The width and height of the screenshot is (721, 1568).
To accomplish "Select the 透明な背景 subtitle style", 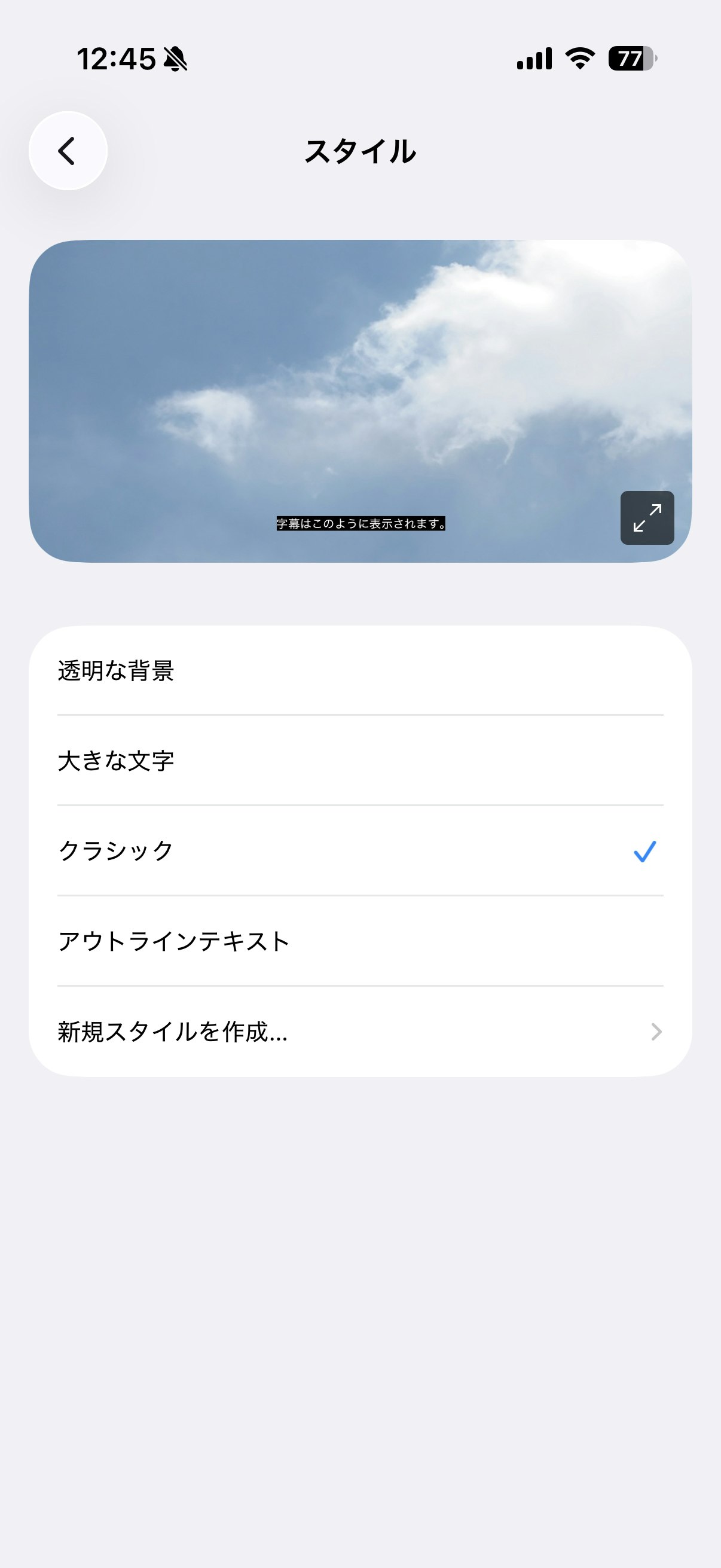I will (360, 673).
